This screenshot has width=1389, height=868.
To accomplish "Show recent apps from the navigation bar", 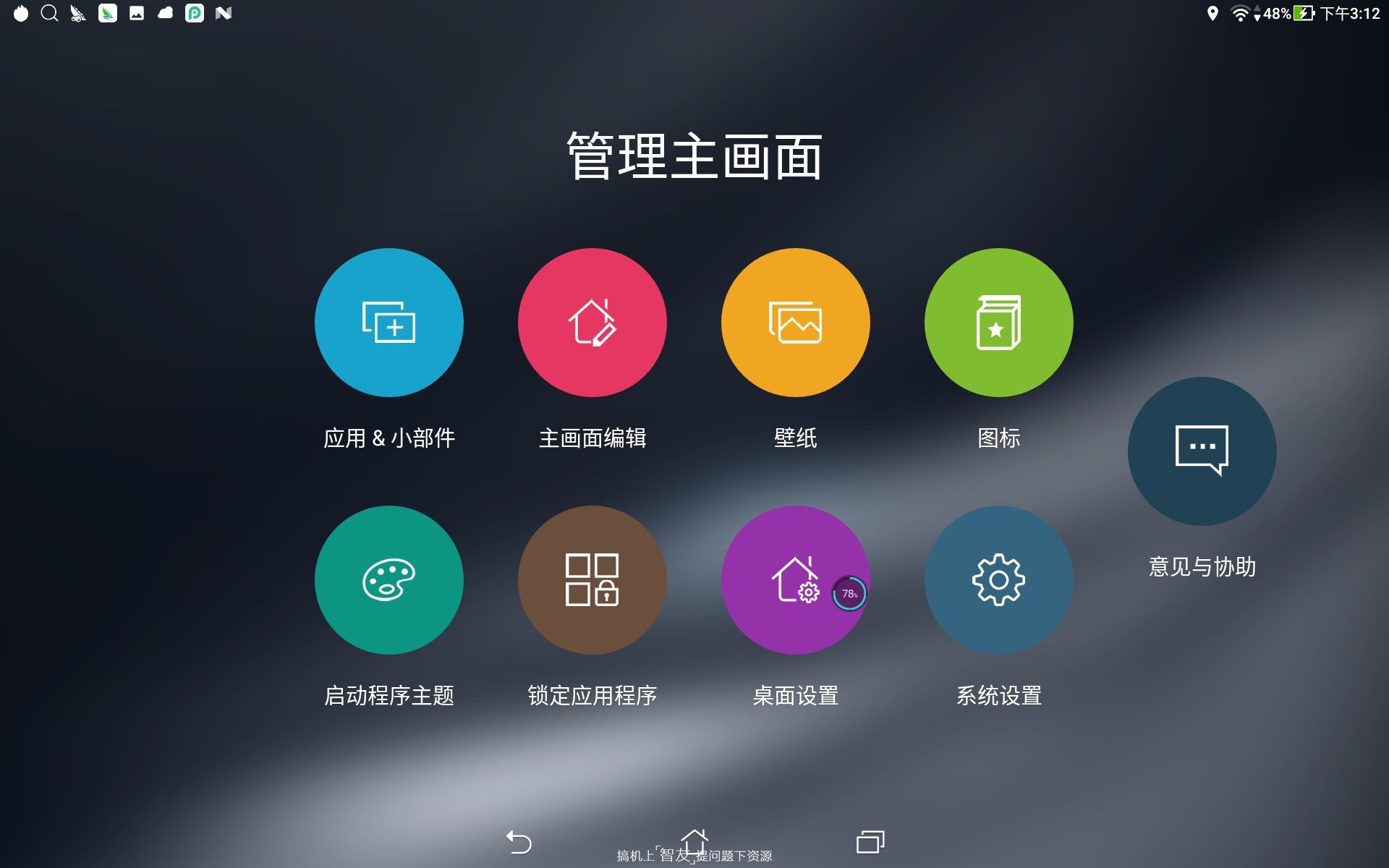I will tap(870, 842).
